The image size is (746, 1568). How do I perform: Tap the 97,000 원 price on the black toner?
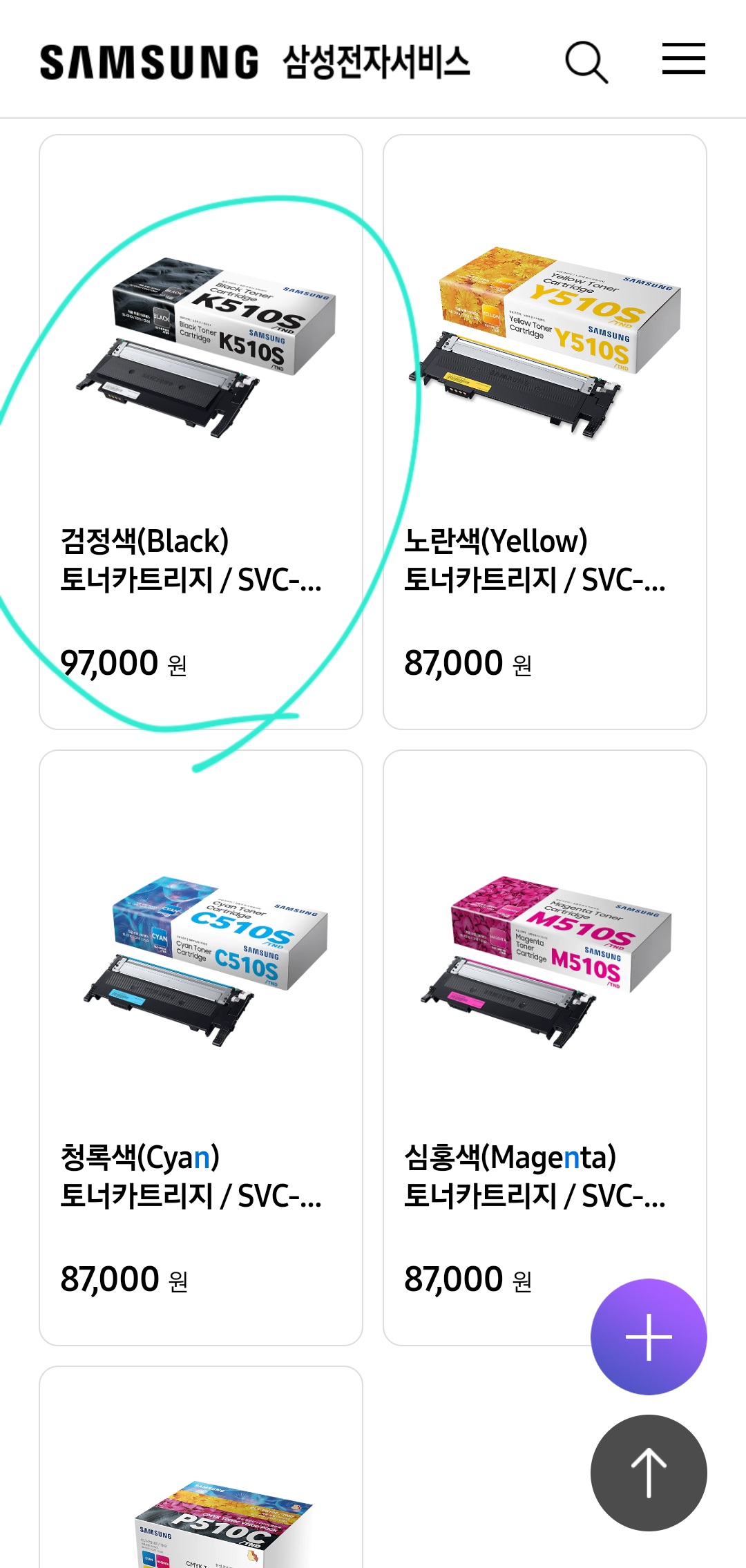coord(124,665)
